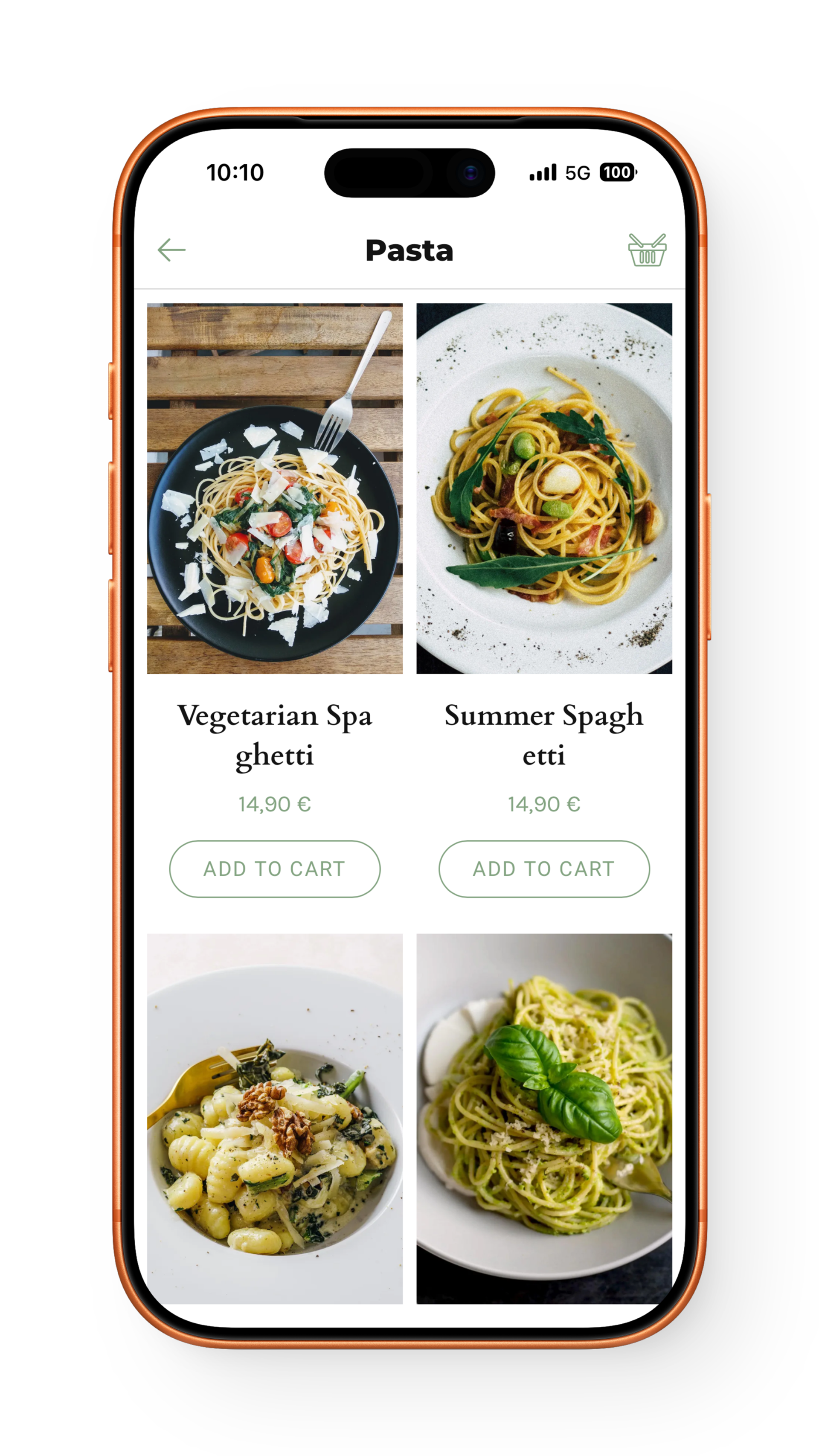Open the Vegetarian Spaghetti product photo
The image size is (819, 1456).
pyautogui.click(x=275, y=488)
